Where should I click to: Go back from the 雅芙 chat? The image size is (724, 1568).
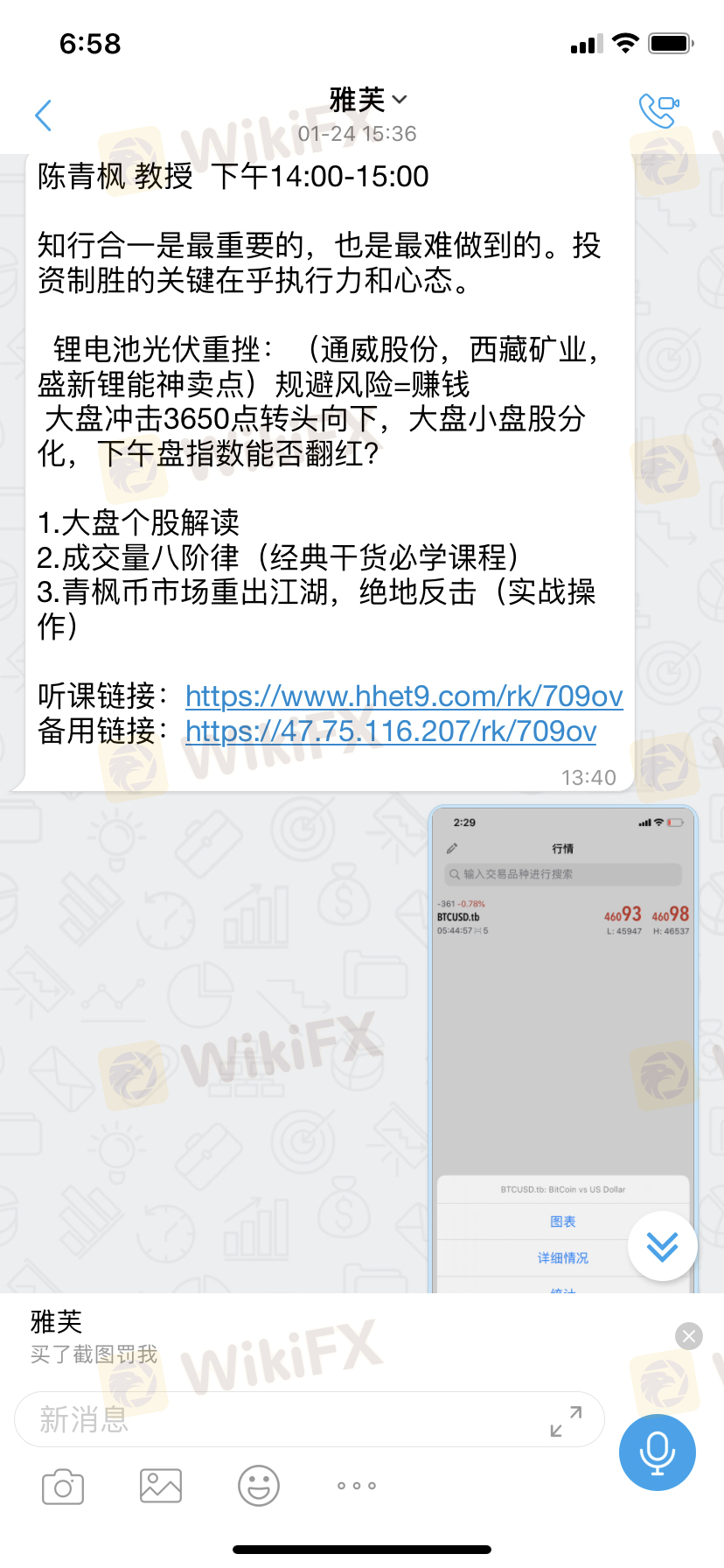click(x=43, y=115)
